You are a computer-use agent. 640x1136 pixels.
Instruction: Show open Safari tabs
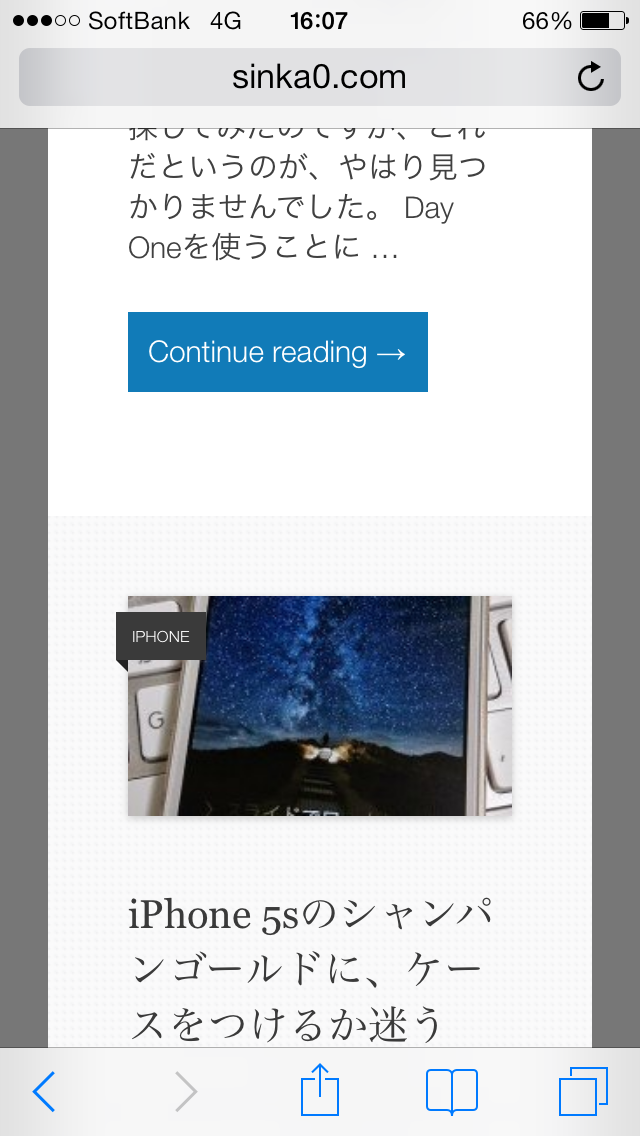pos(583,1091)
